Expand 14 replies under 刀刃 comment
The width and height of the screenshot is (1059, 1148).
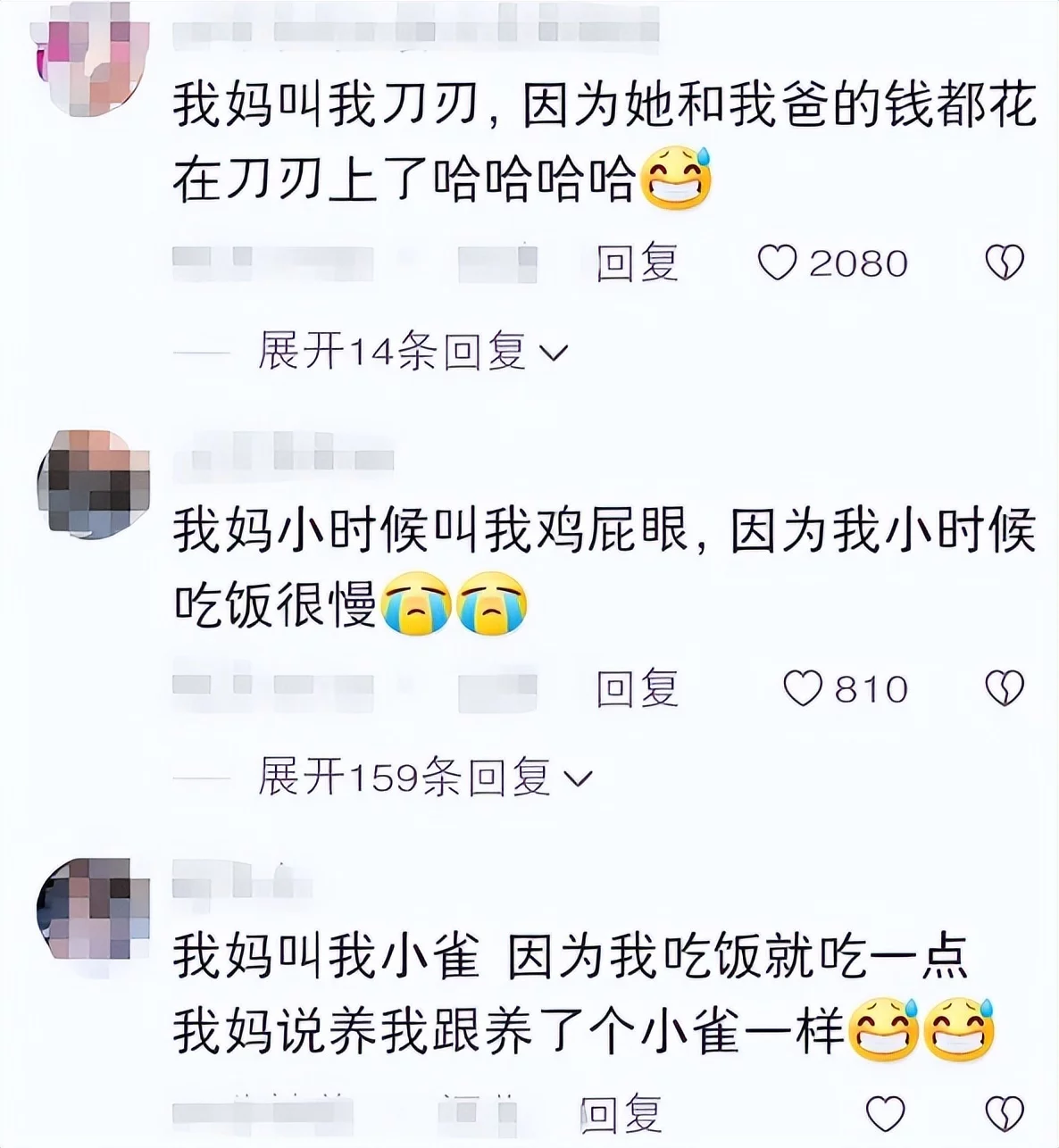pos(413,351)
